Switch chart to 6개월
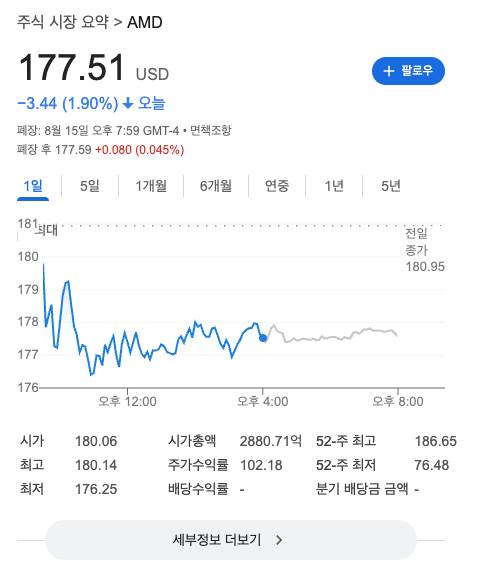The image size is (479, 561). pos(216,186)
